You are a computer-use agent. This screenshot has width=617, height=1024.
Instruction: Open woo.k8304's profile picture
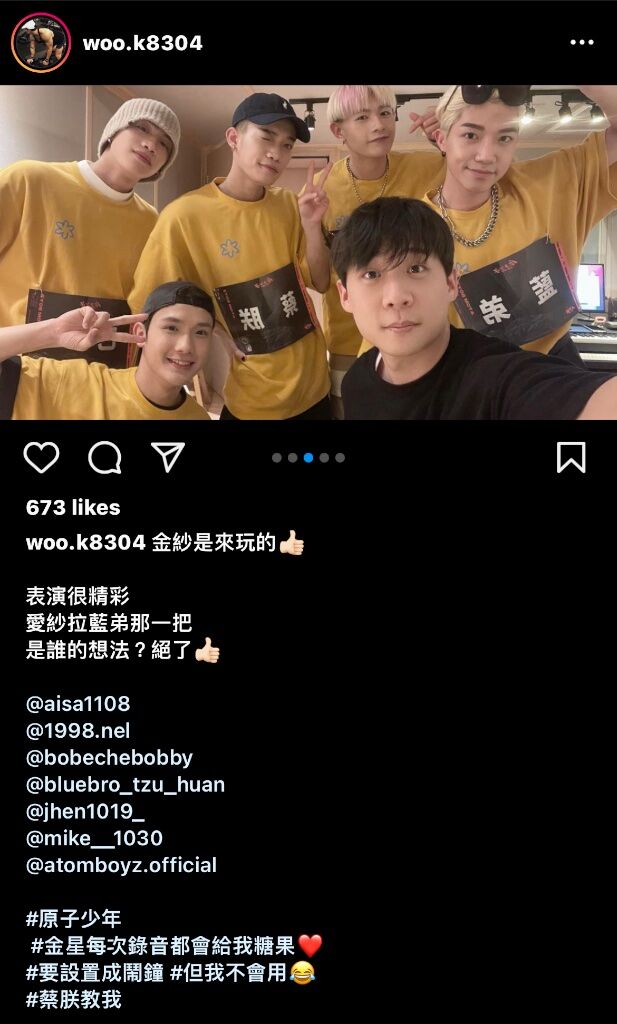coord(41,43)
